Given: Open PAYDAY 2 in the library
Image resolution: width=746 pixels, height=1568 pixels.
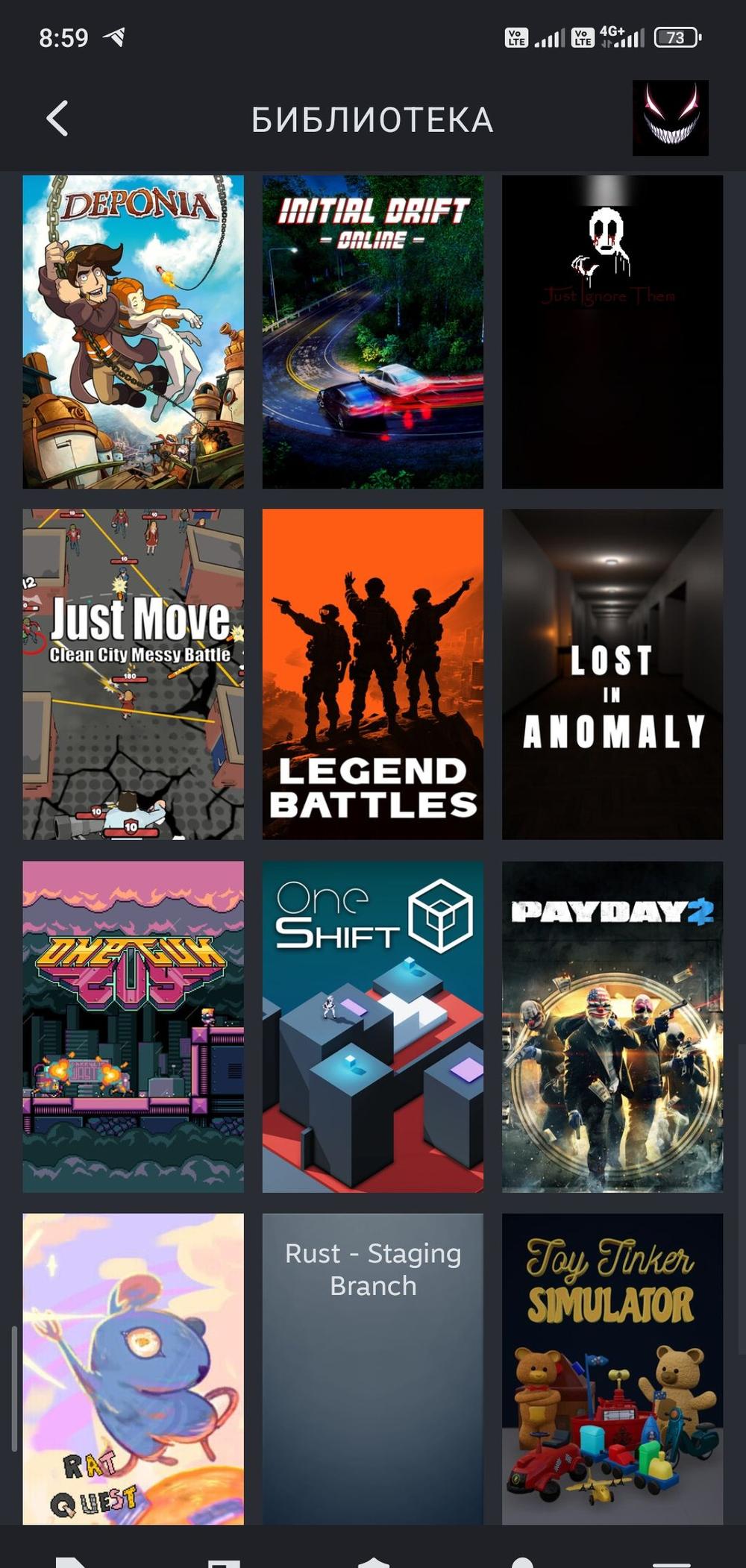Looking at the screenshot, I should pos(612,1026).
